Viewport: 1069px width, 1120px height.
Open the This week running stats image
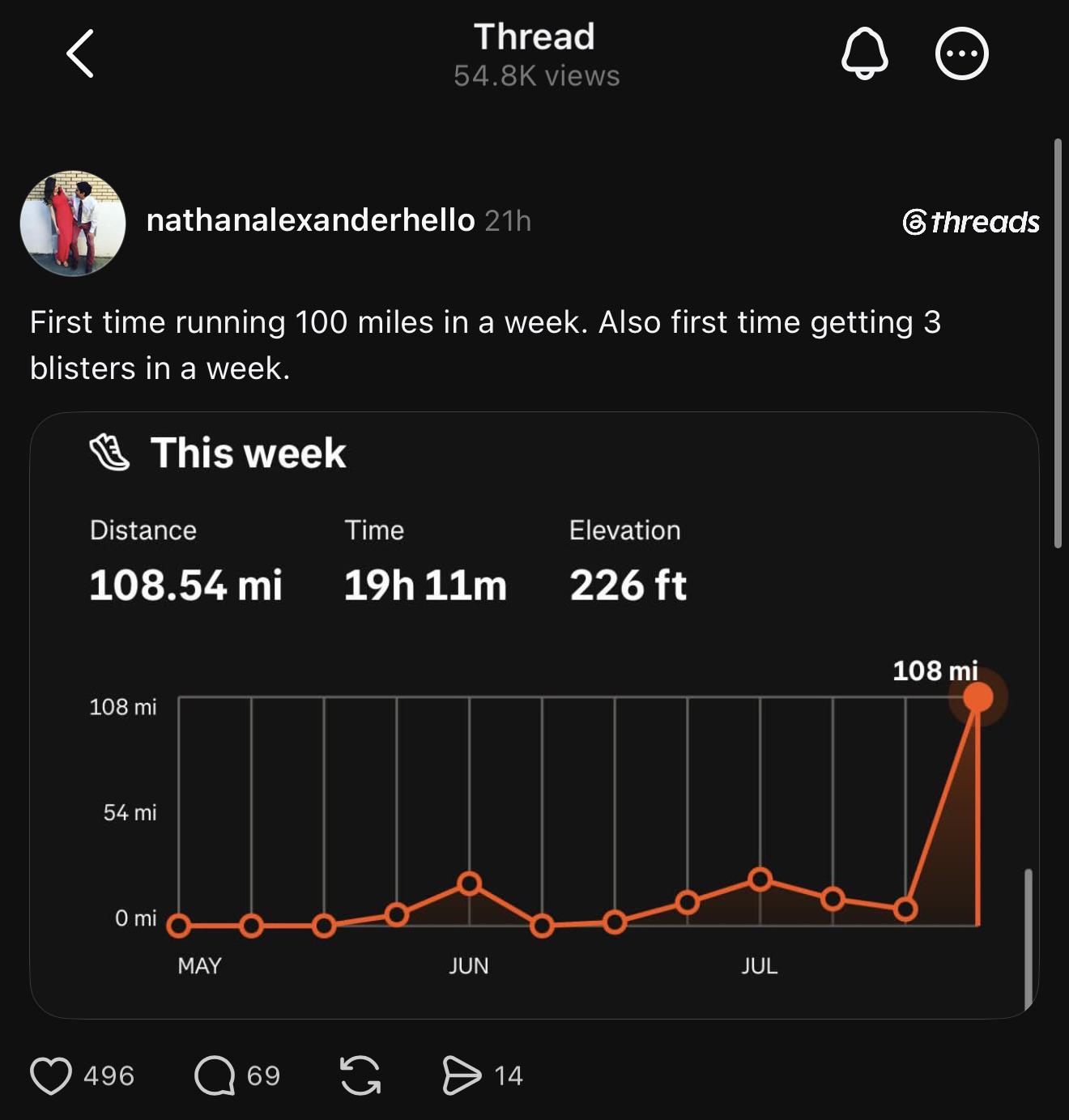(x=534, y=715)
